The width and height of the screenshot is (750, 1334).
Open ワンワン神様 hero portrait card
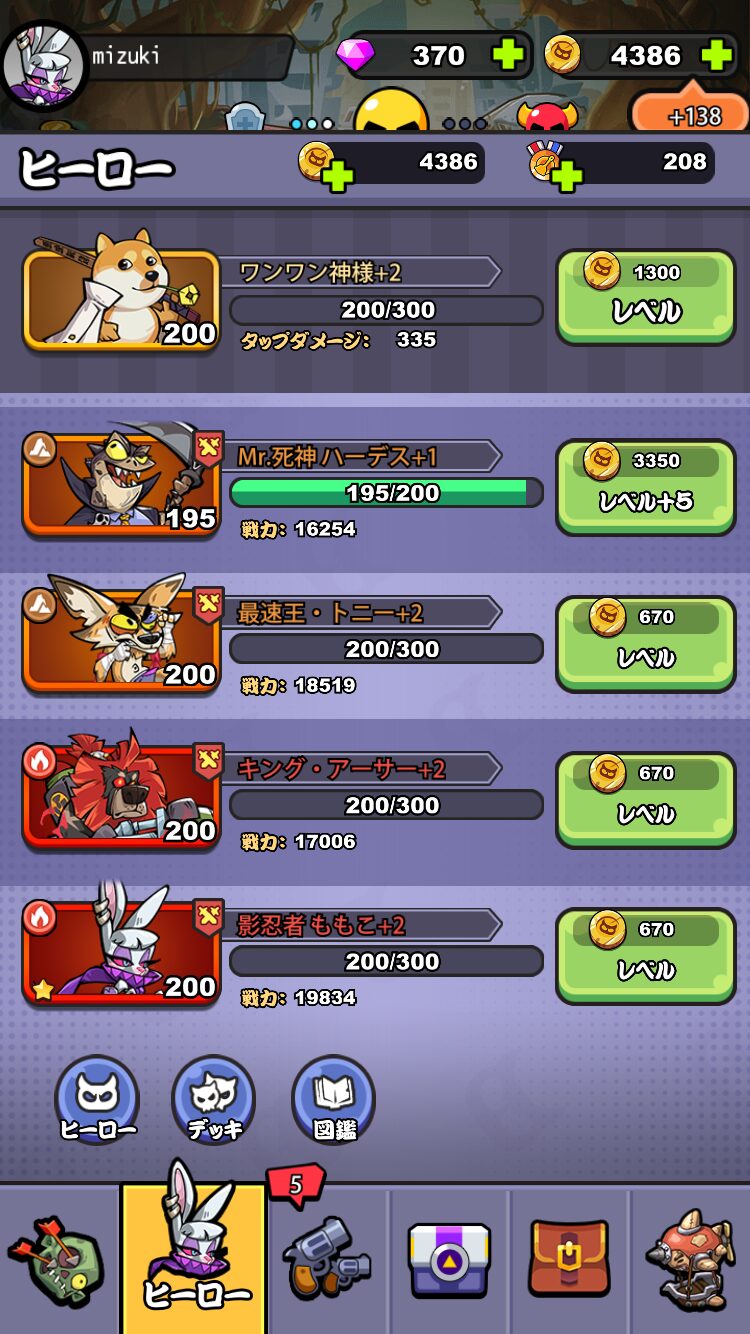pos(121,299)
